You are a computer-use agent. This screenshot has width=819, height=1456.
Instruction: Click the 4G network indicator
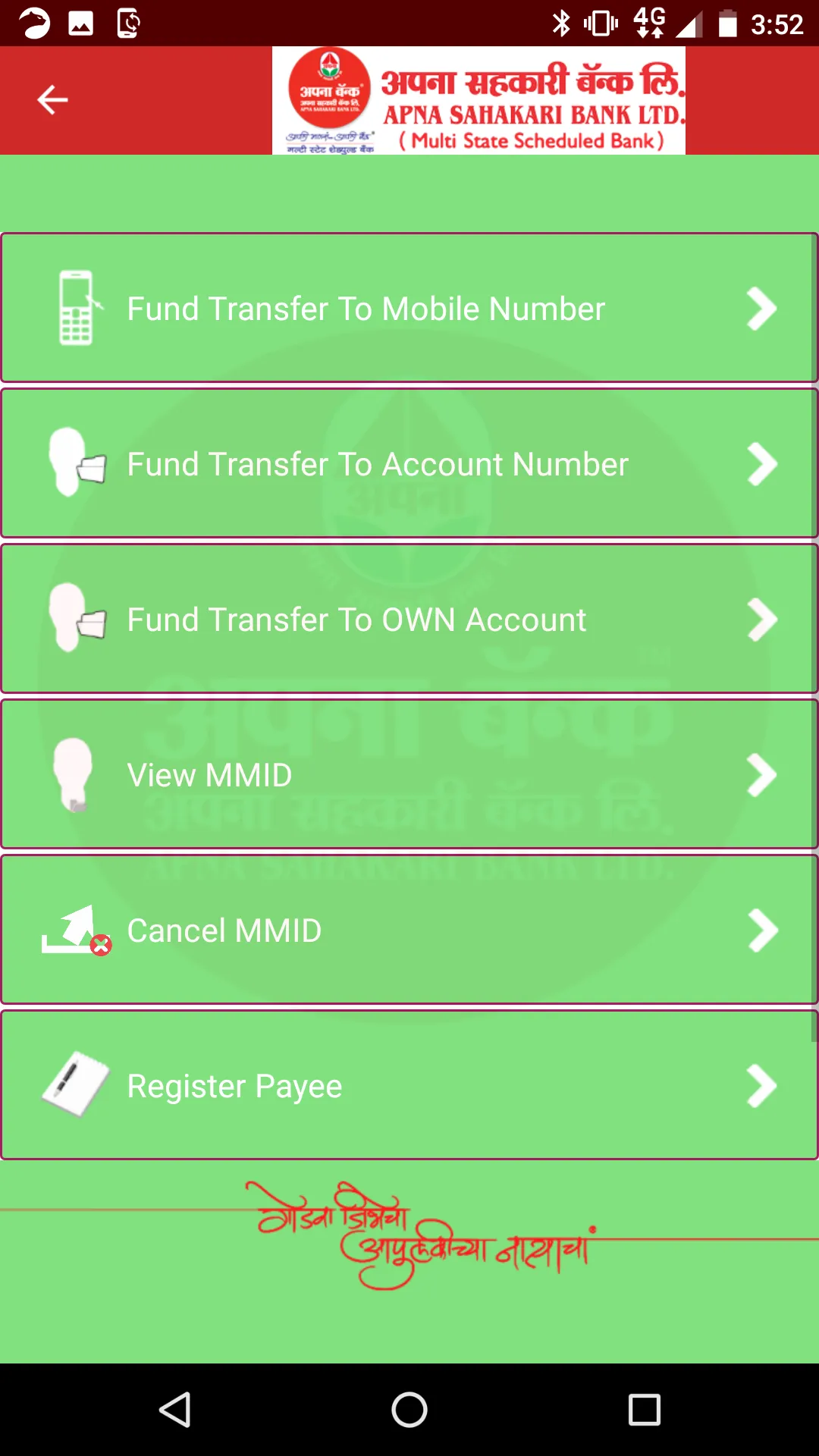point(650,24)
